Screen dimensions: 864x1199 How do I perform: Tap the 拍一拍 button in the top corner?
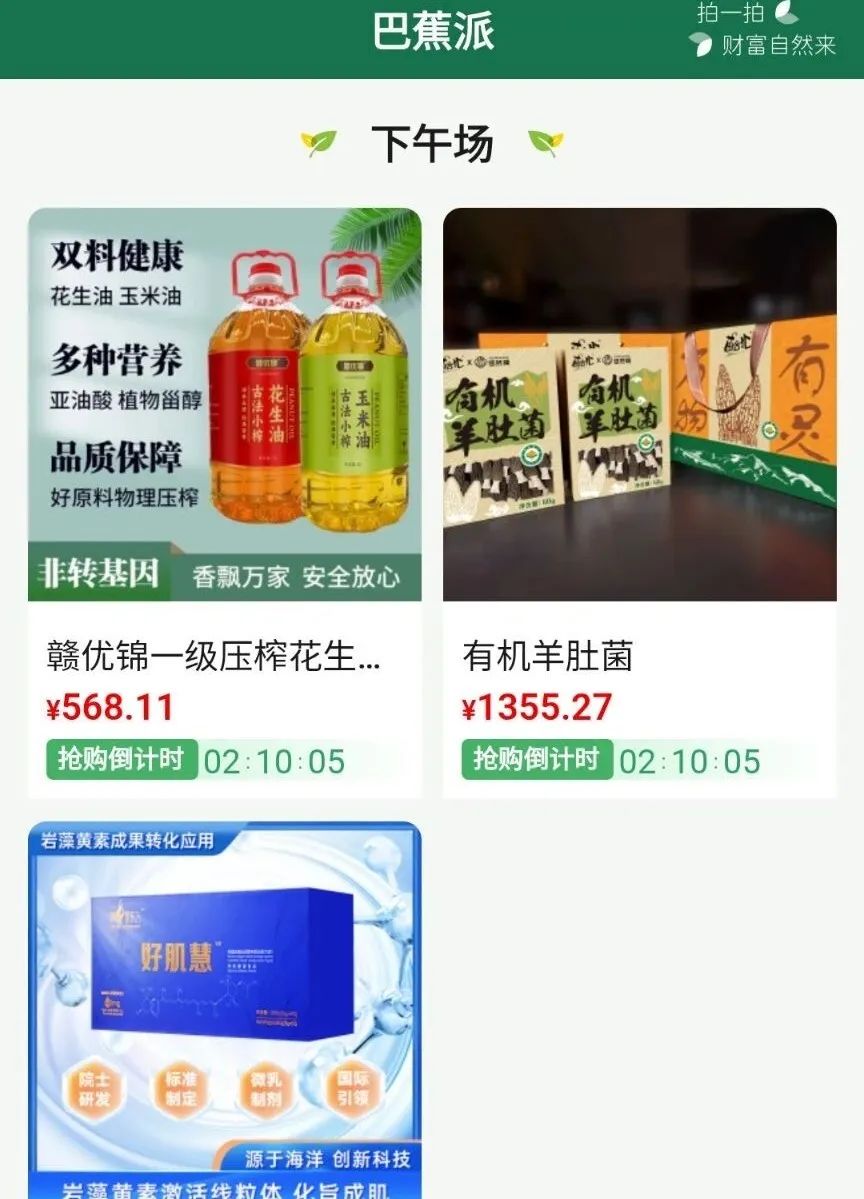[730, 14]
